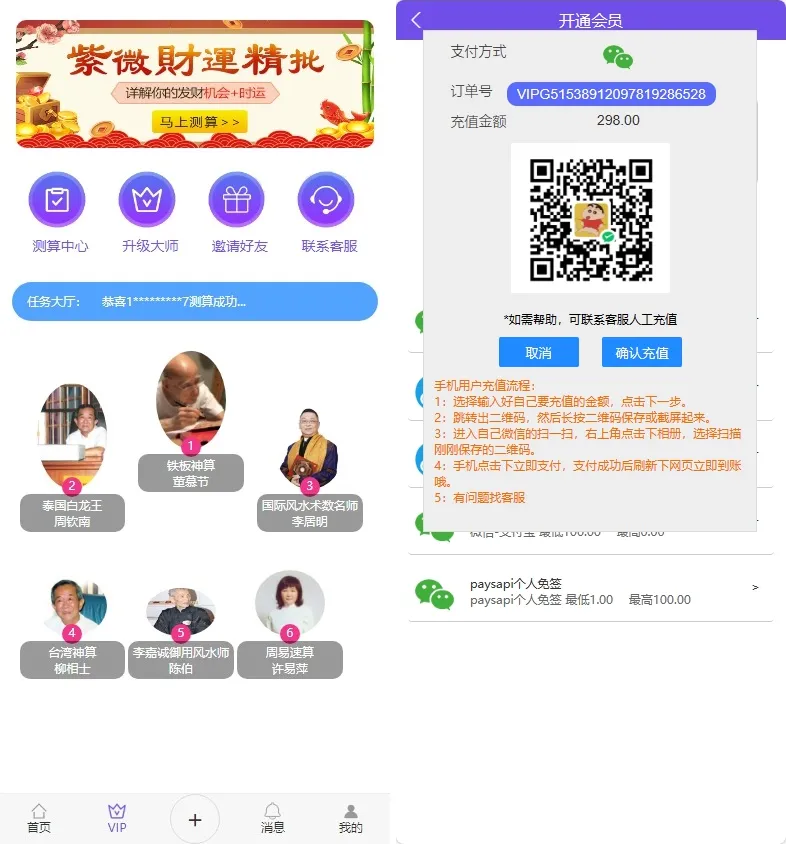786x844 pixels.
Task: Open the 紫微财运精批 banner
Action: pyautogui.click(x=195, y=84)
